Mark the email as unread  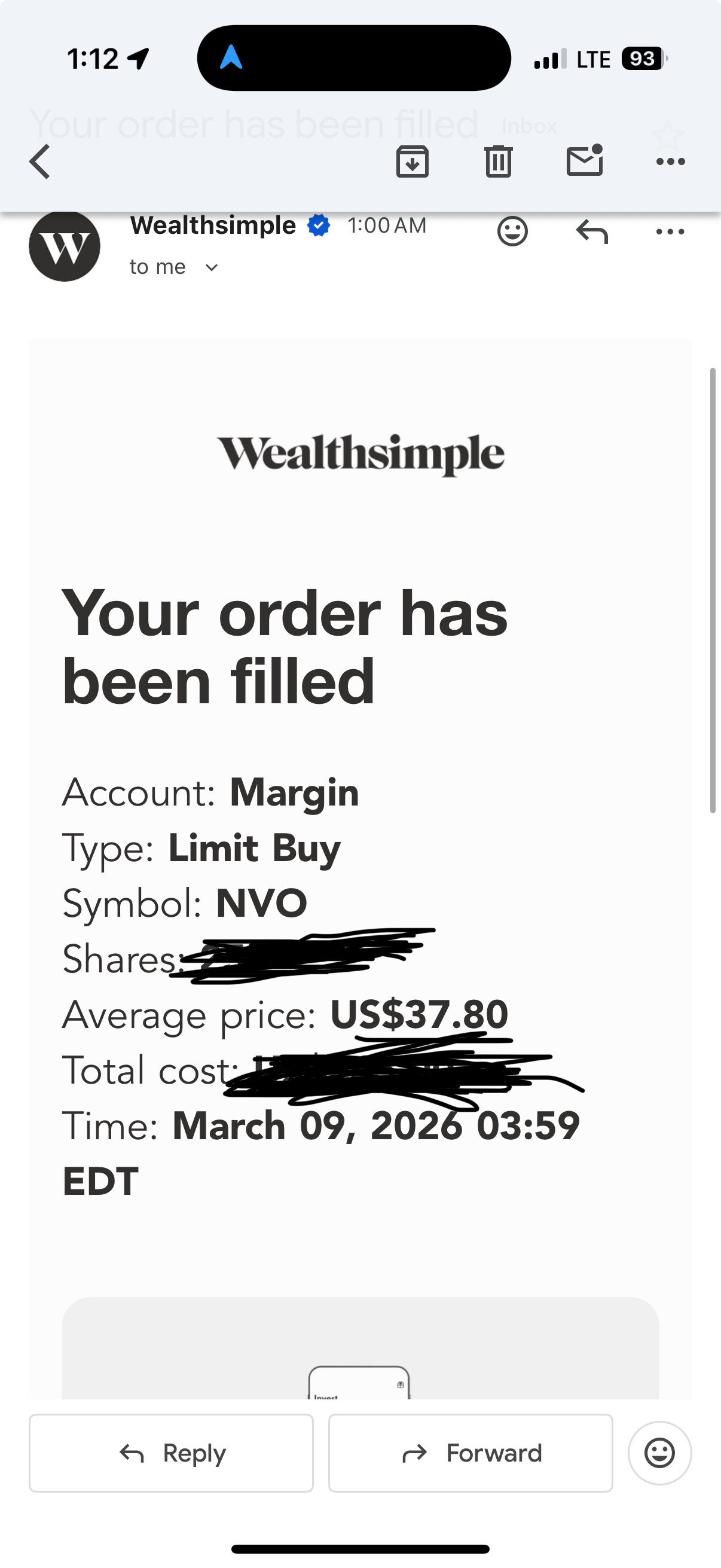585,161
